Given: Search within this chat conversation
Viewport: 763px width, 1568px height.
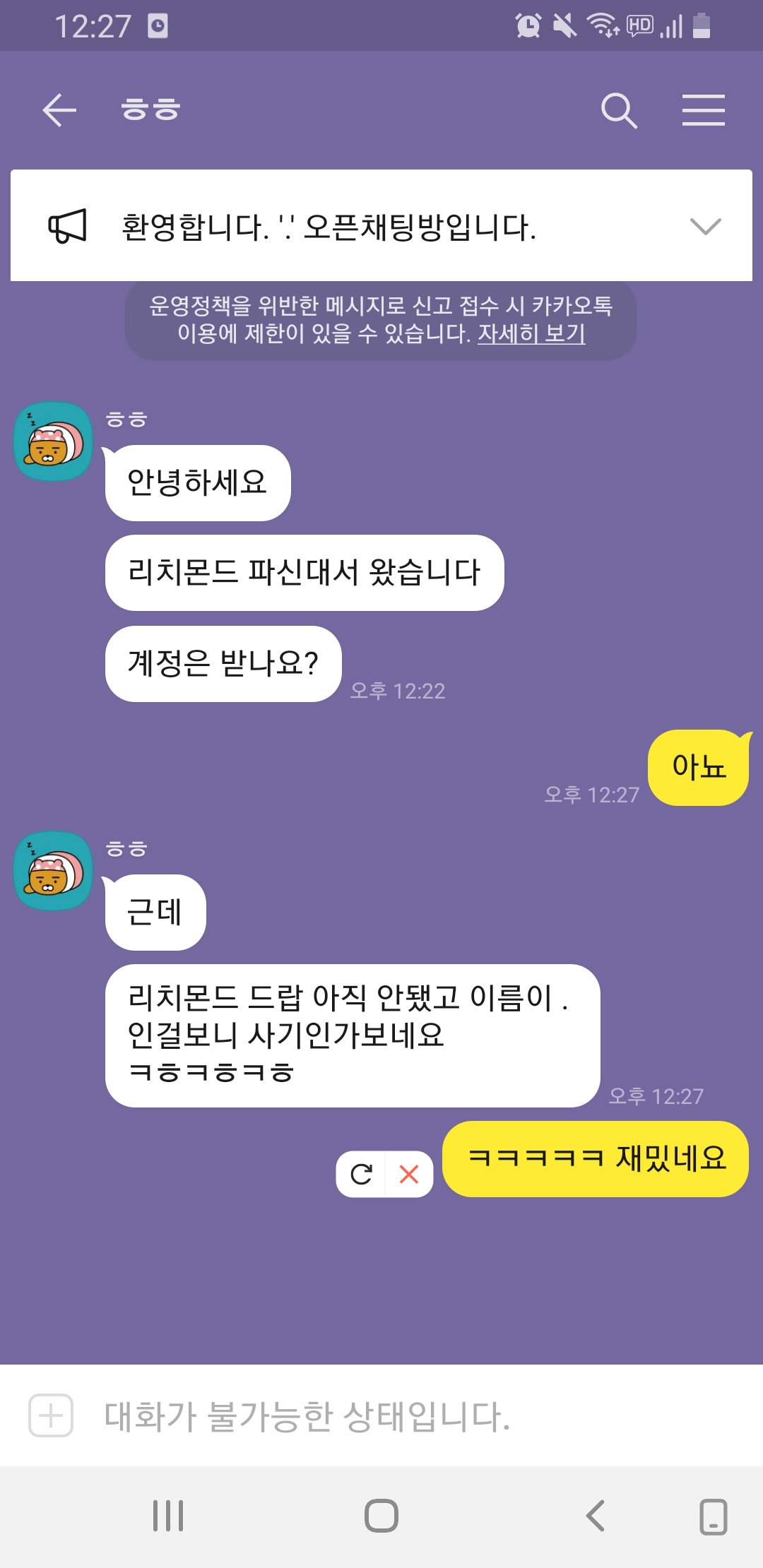Looking at the screenshot, I should click(x=619, y=111).
